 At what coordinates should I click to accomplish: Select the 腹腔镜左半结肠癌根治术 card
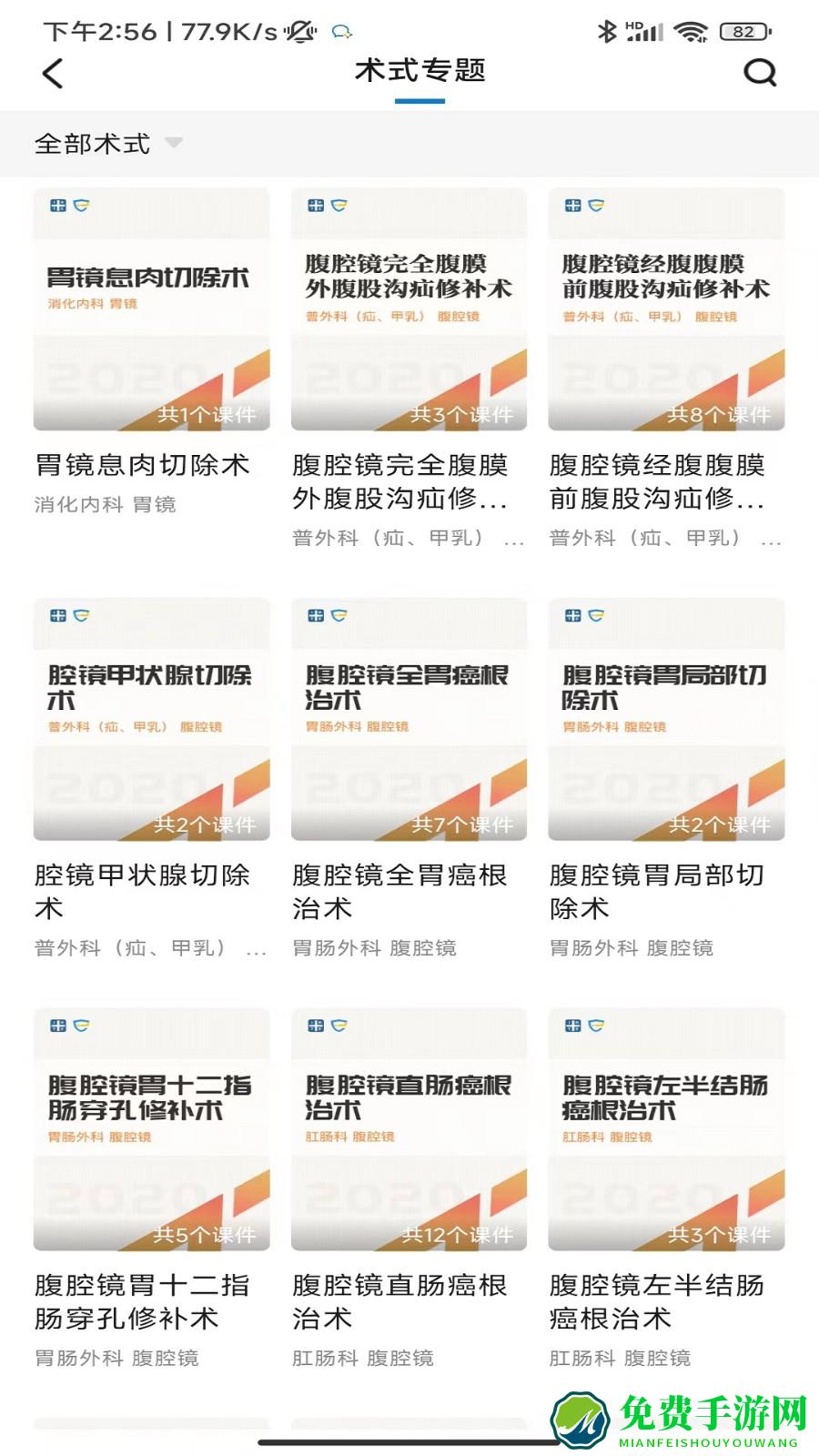tap(666, 1129)
